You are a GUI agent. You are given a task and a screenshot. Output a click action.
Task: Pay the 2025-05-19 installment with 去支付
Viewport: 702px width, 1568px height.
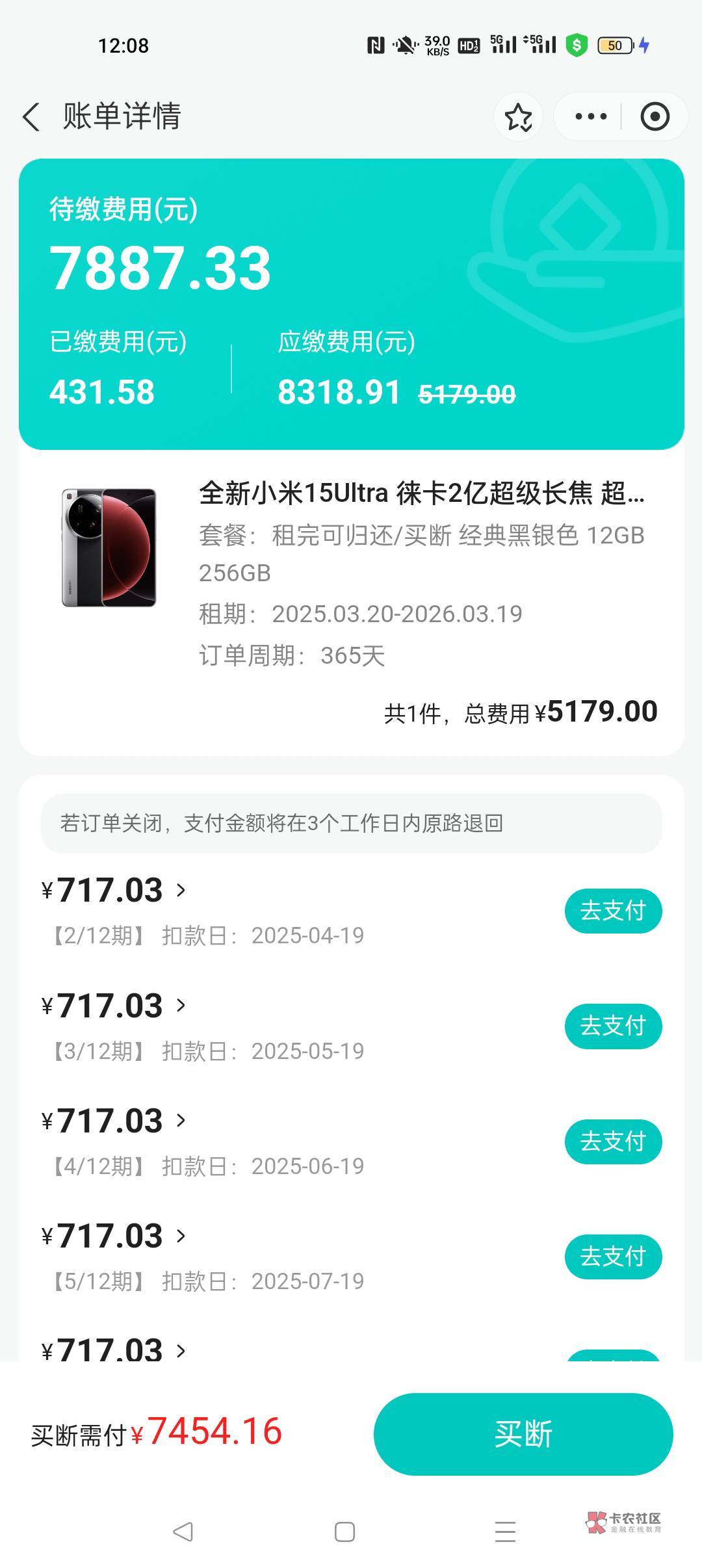(612, 1026)
